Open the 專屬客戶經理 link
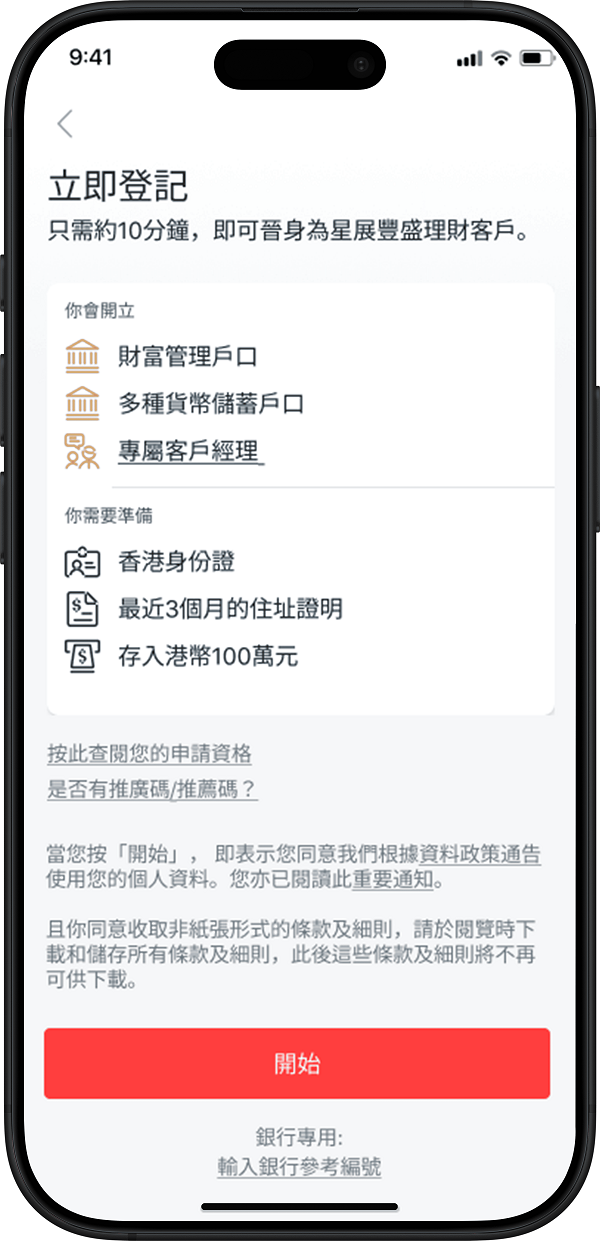 [188, 453]
